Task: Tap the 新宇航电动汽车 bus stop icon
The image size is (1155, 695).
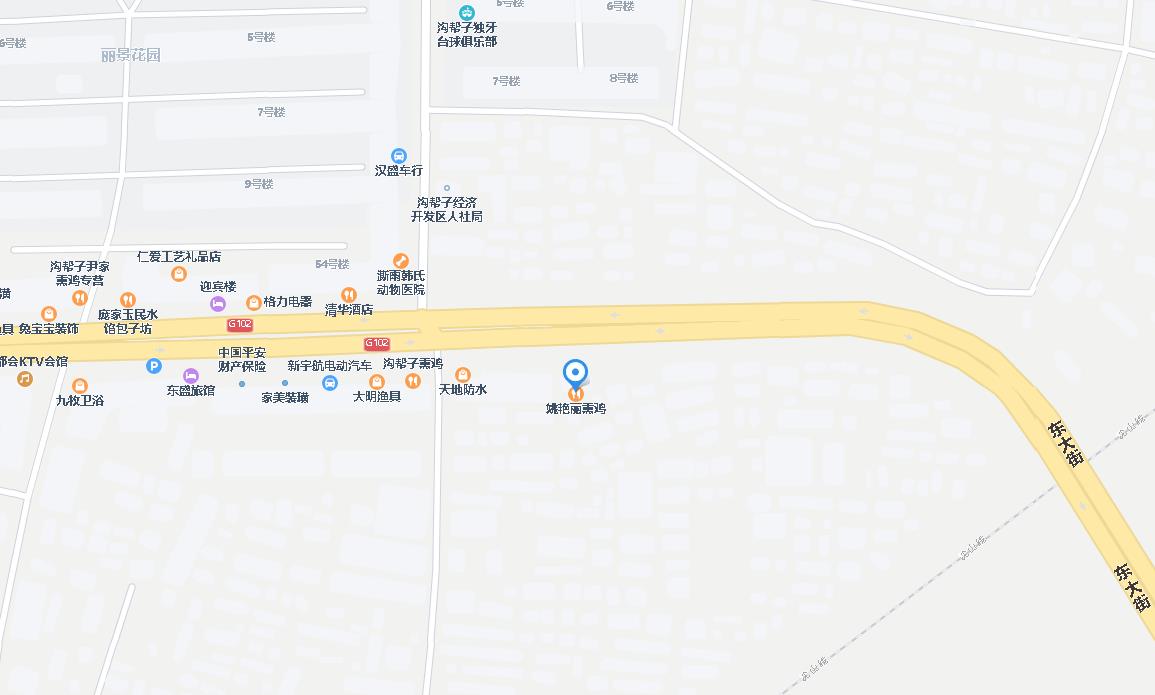Action: point(329,383)
